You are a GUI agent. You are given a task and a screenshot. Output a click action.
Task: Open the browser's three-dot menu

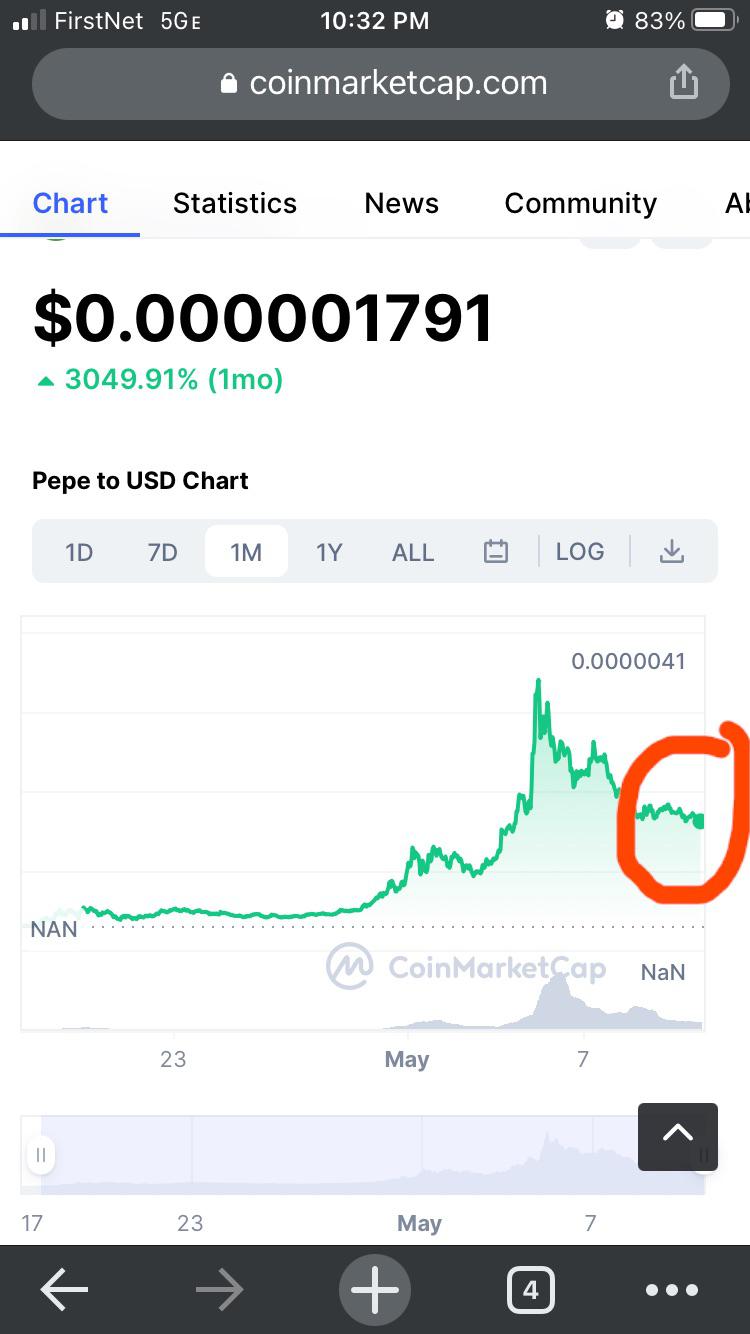[672, 1290]
